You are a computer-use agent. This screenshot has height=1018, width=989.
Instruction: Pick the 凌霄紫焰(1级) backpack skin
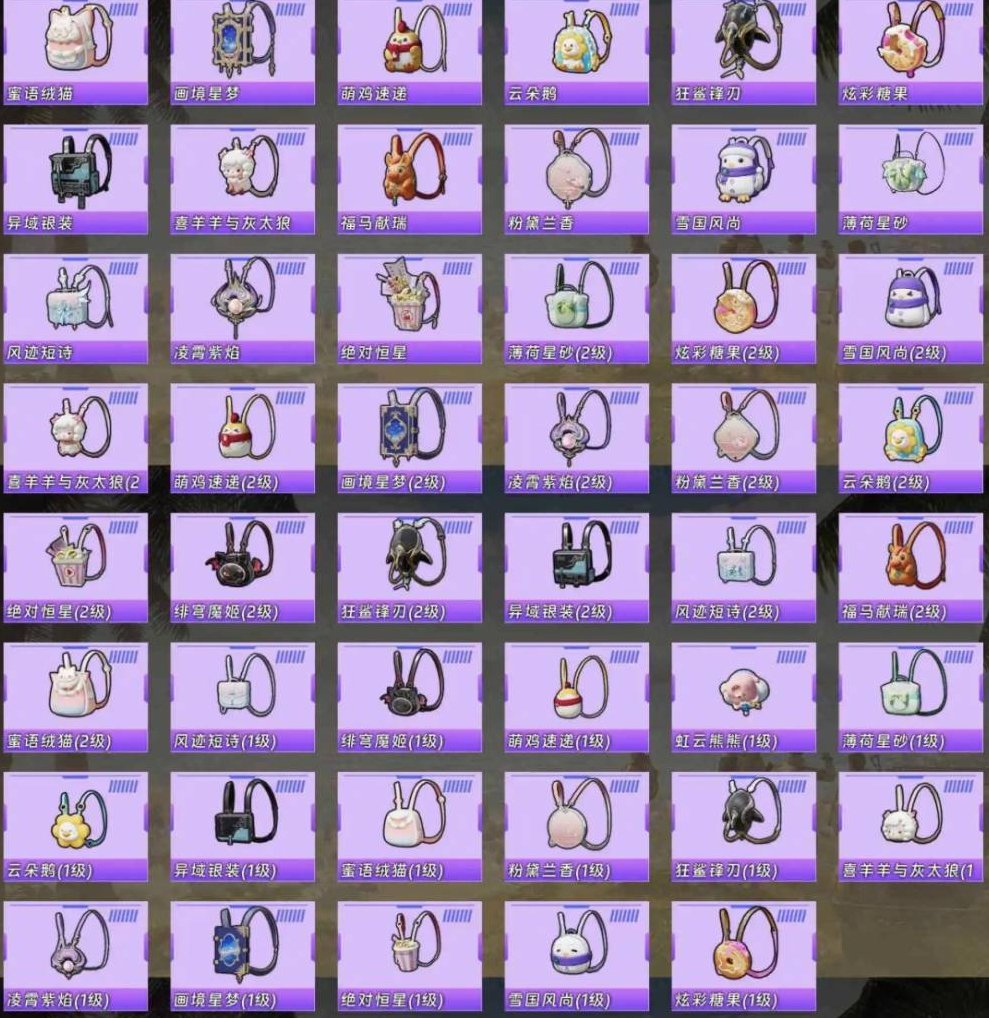[76, 955]
